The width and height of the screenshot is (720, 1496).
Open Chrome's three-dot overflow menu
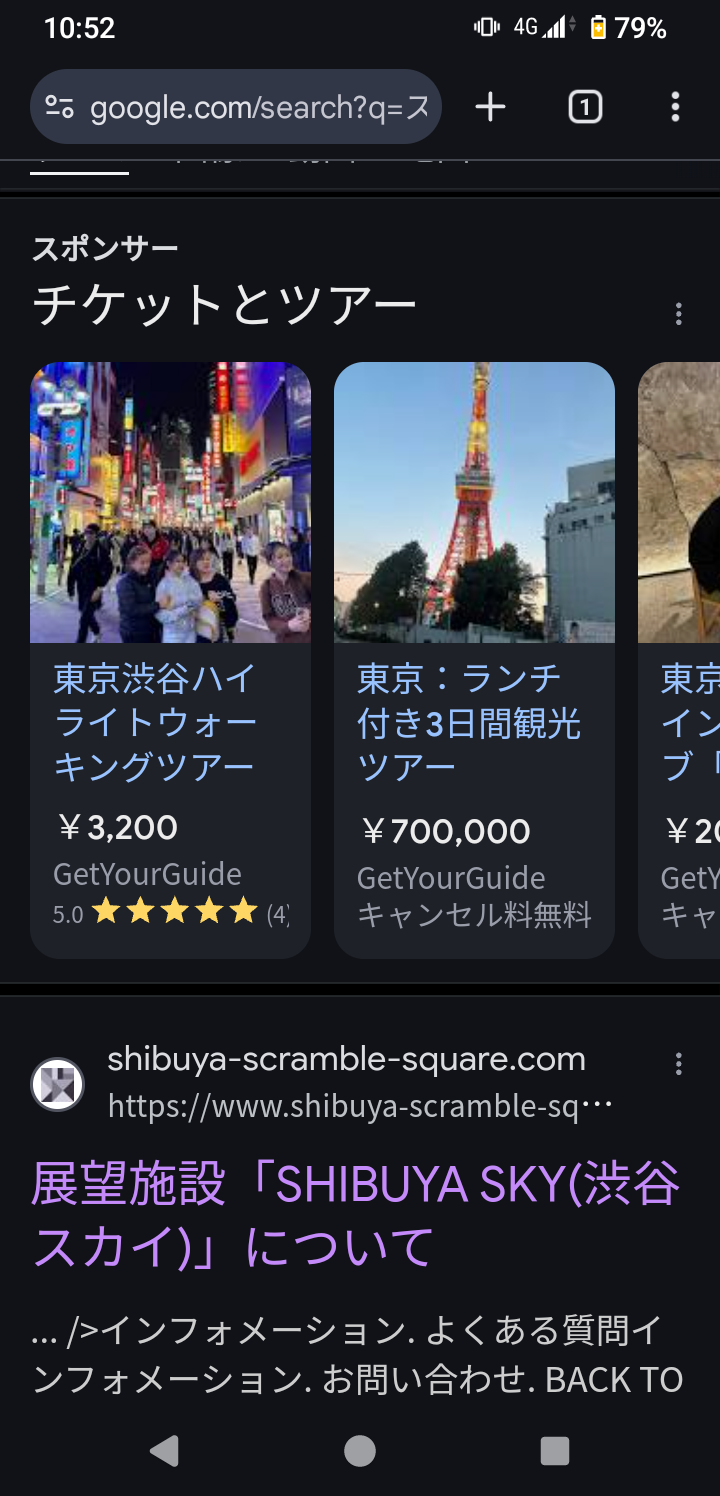point(675,107)
